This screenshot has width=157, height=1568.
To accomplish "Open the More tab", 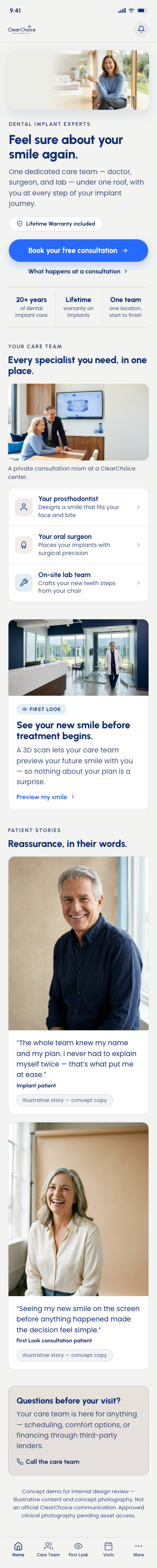I will pos(139,1549).
